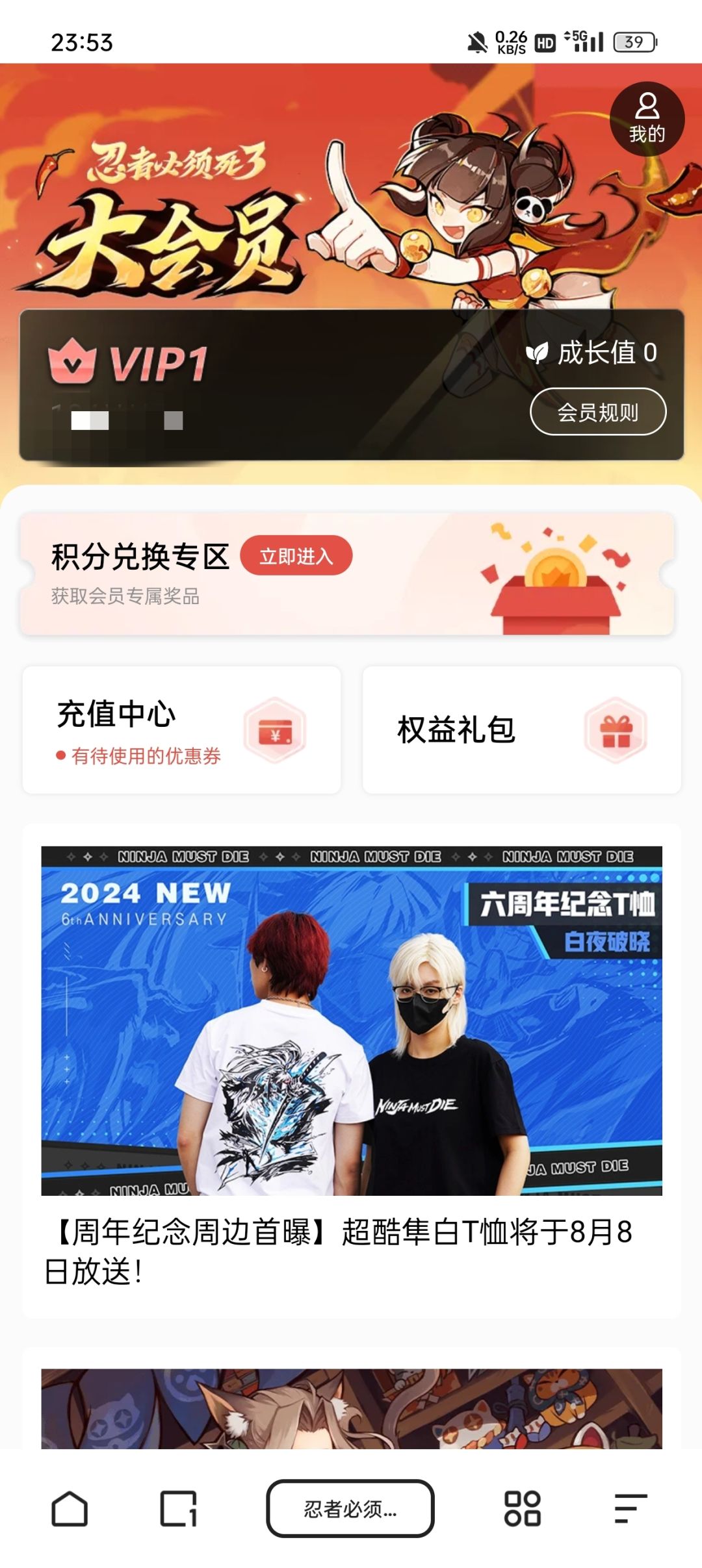Screen dimensions: 702x1568
Task: Tap 立即进入 for points exchange zone
Action: coord(296,556)
